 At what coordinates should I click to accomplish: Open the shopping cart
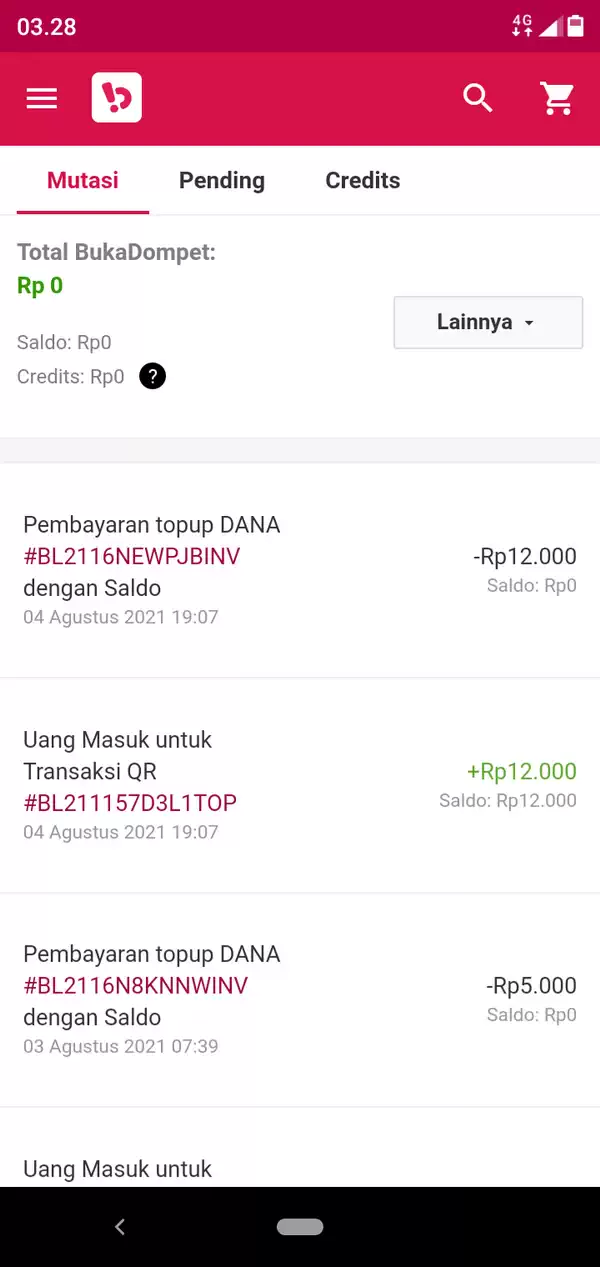click(x=557, y=98)
